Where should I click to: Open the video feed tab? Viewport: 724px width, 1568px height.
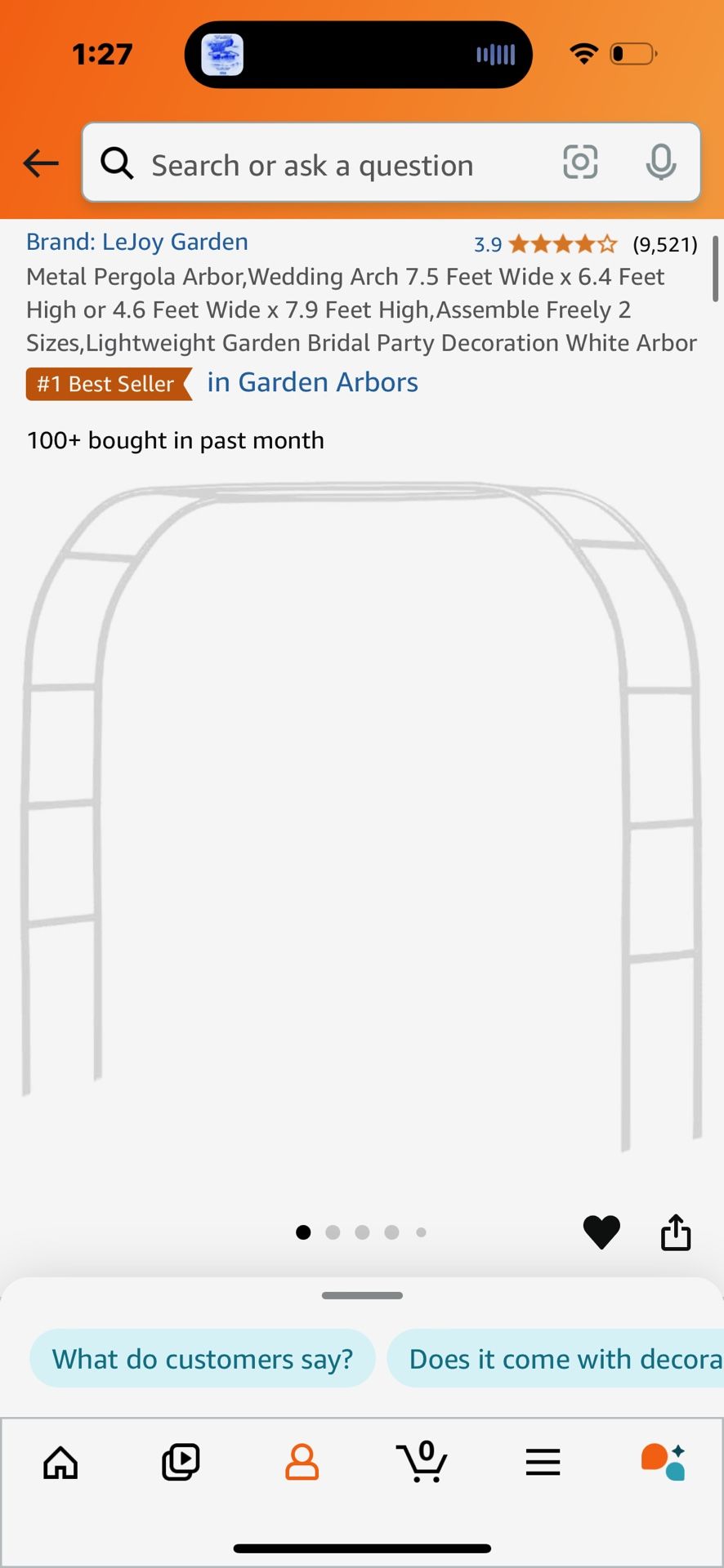point(181,1462)
